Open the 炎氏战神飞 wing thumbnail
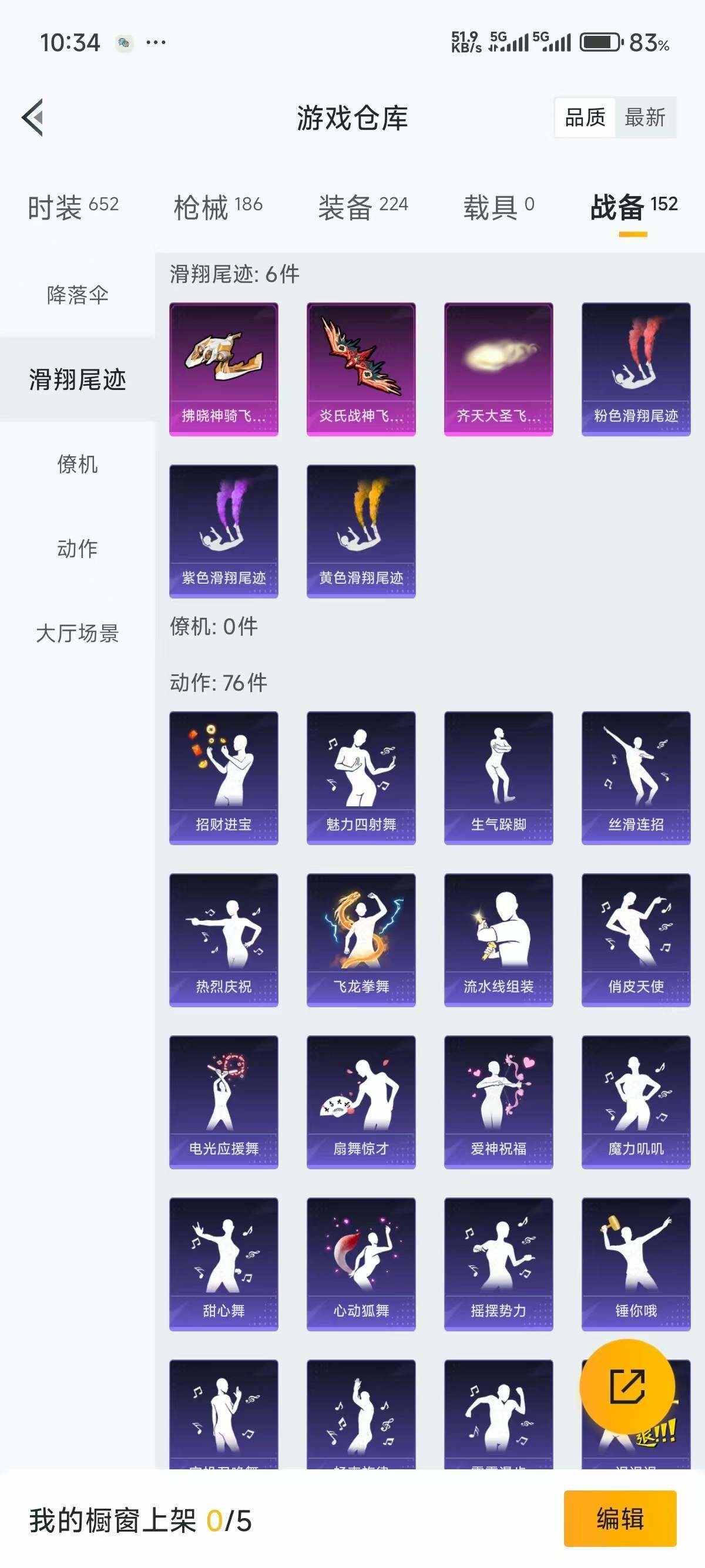The height and width of the screenshot is (1568, 705). tap(360, 368)
